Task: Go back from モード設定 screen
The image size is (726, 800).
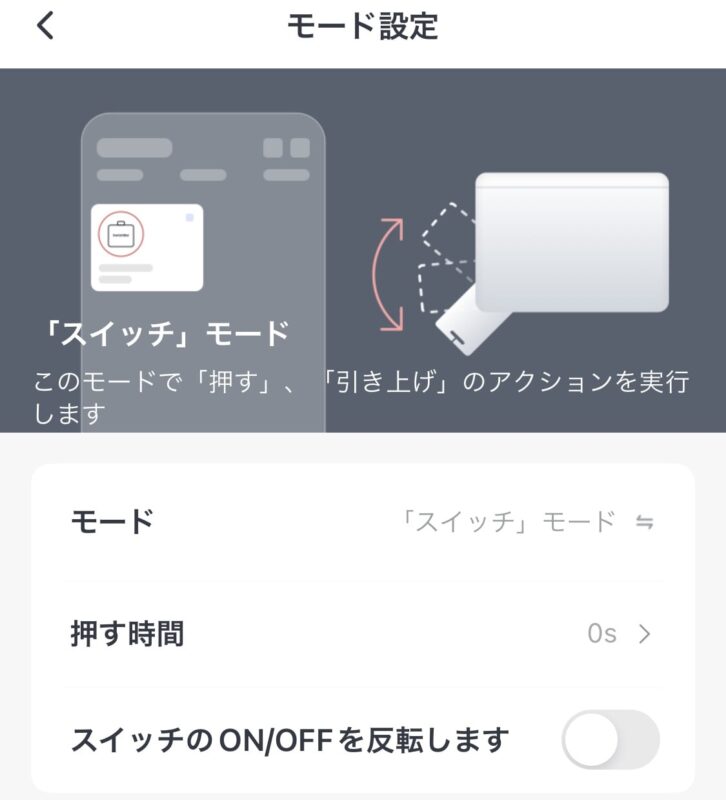Action: (45, 27)
